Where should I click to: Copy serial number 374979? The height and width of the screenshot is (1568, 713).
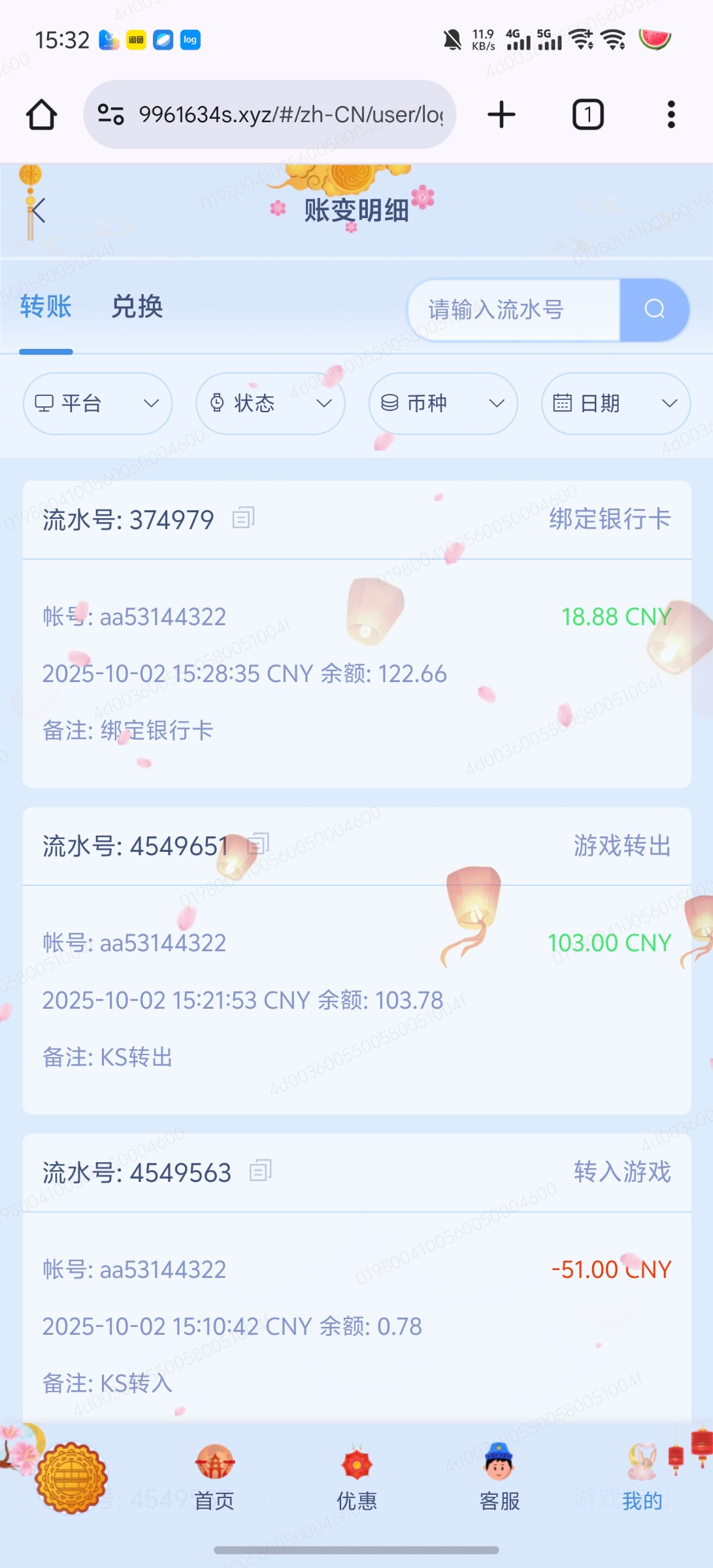coord(243,518)
